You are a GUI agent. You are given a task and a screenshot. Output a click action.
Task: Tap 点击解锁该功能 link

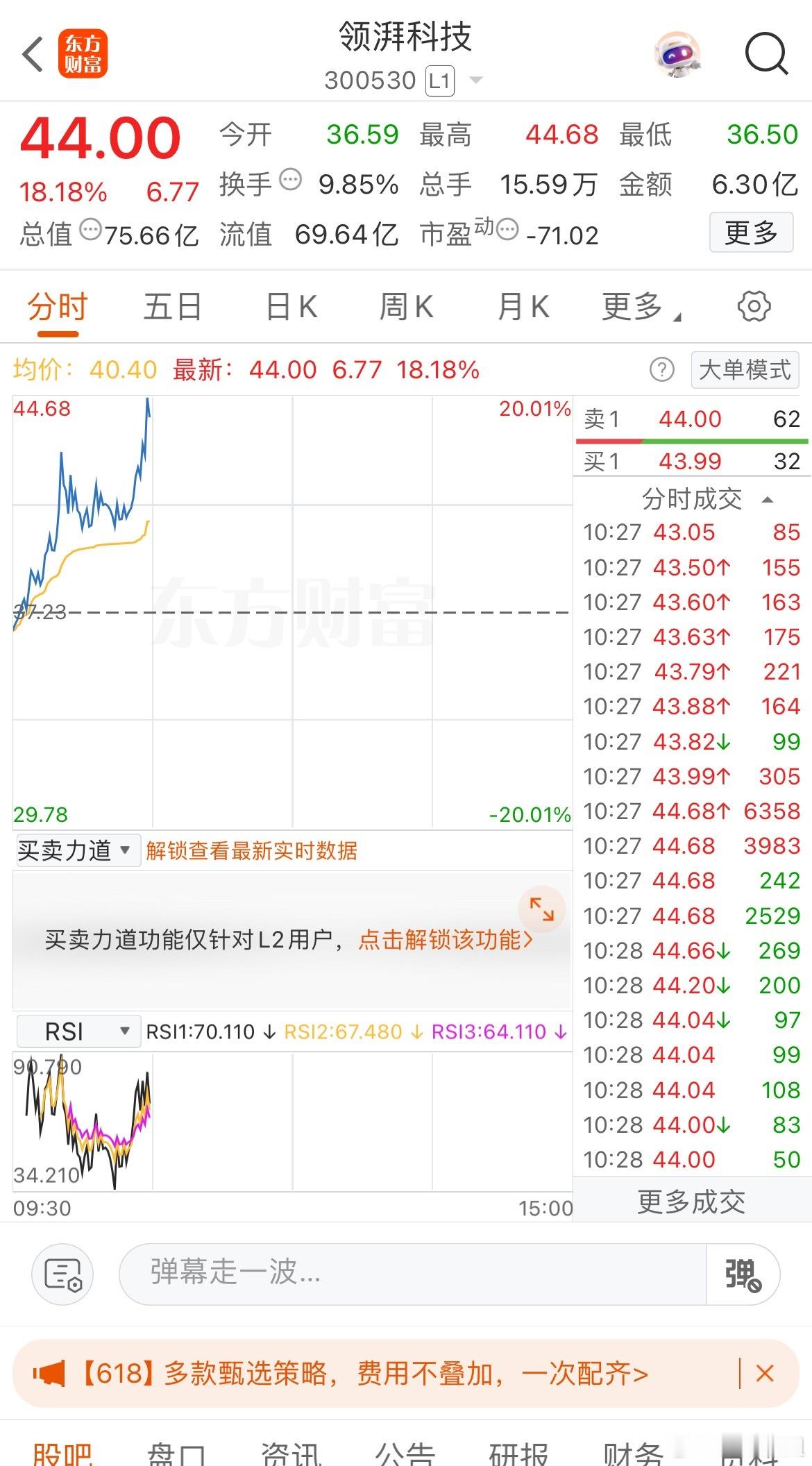[x=445, y=940]
